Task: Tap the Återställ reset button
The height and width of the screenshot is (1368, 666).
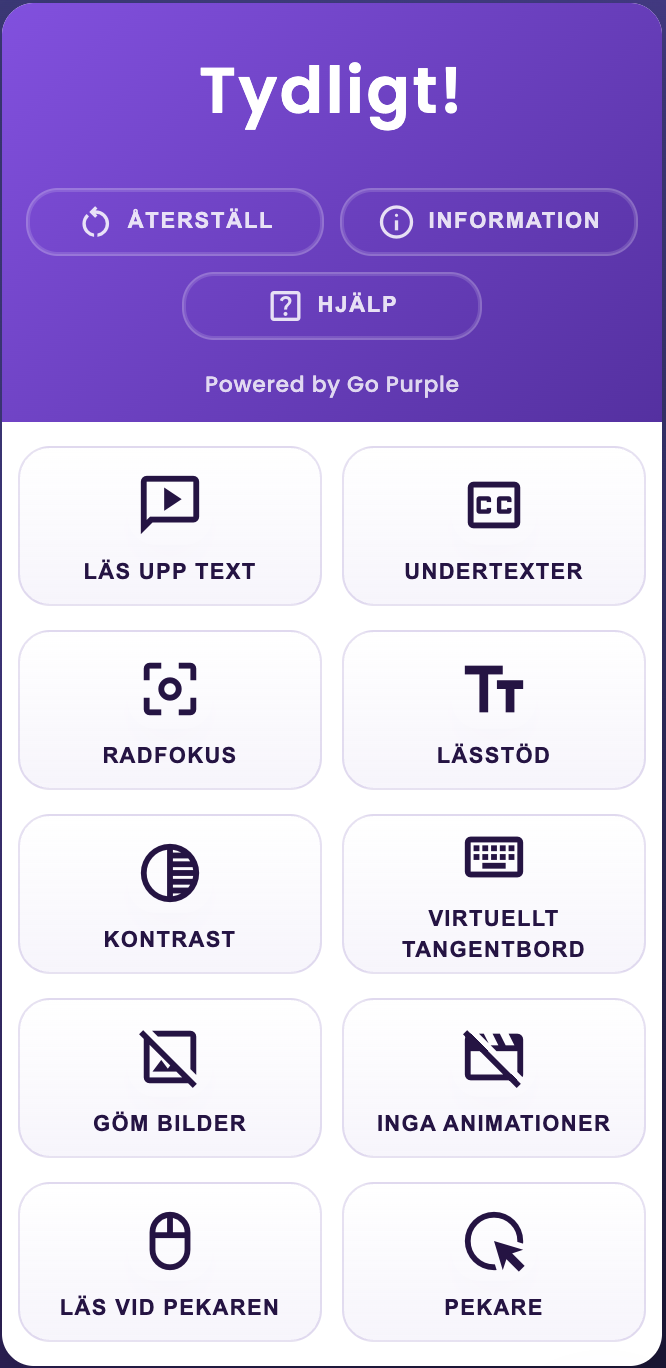Action: tap(175, 221)
